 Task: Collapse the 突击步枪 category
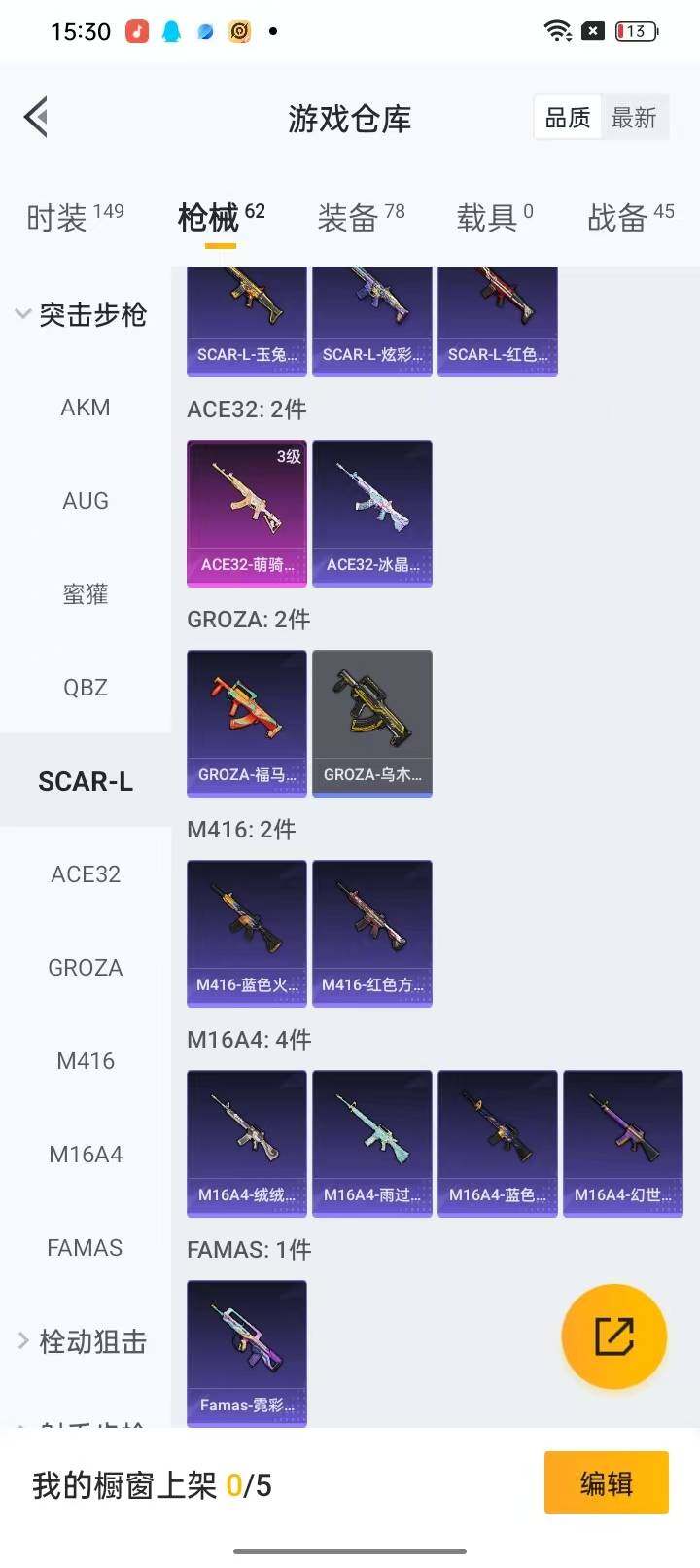point(82,314)
